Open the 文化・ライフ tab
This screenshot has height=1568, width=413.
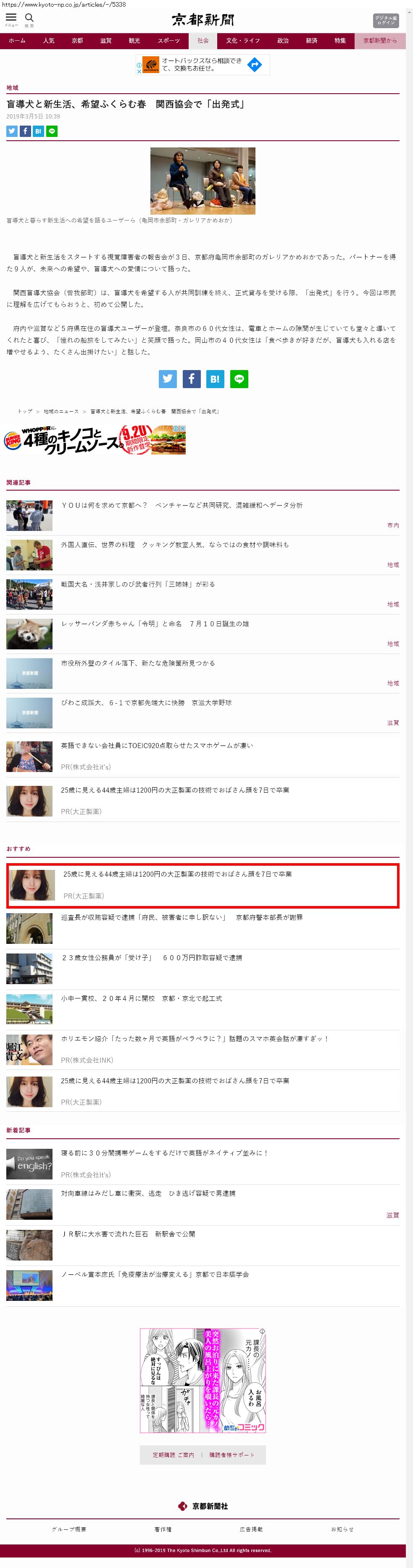[242, 41]
